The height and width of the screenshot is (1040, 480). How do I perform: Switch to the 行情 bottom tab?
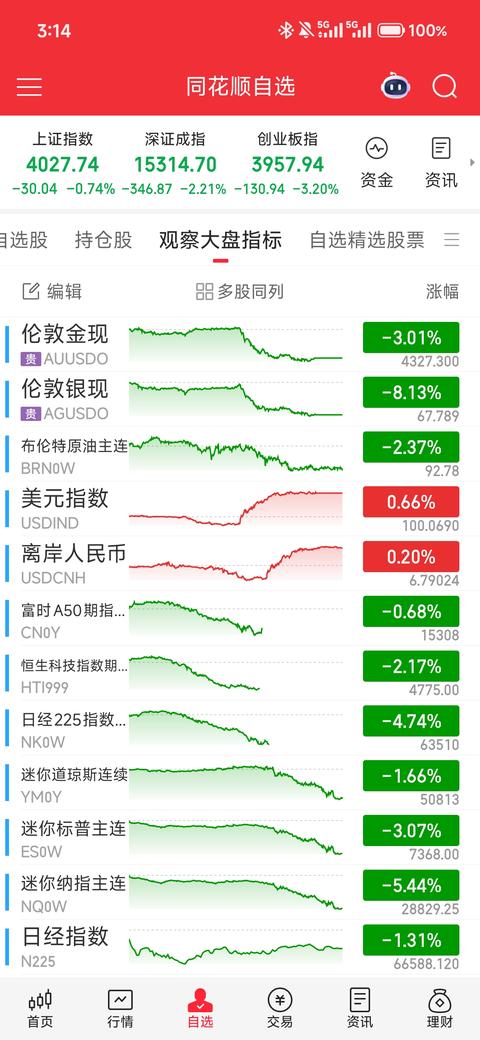[120, 1009]
